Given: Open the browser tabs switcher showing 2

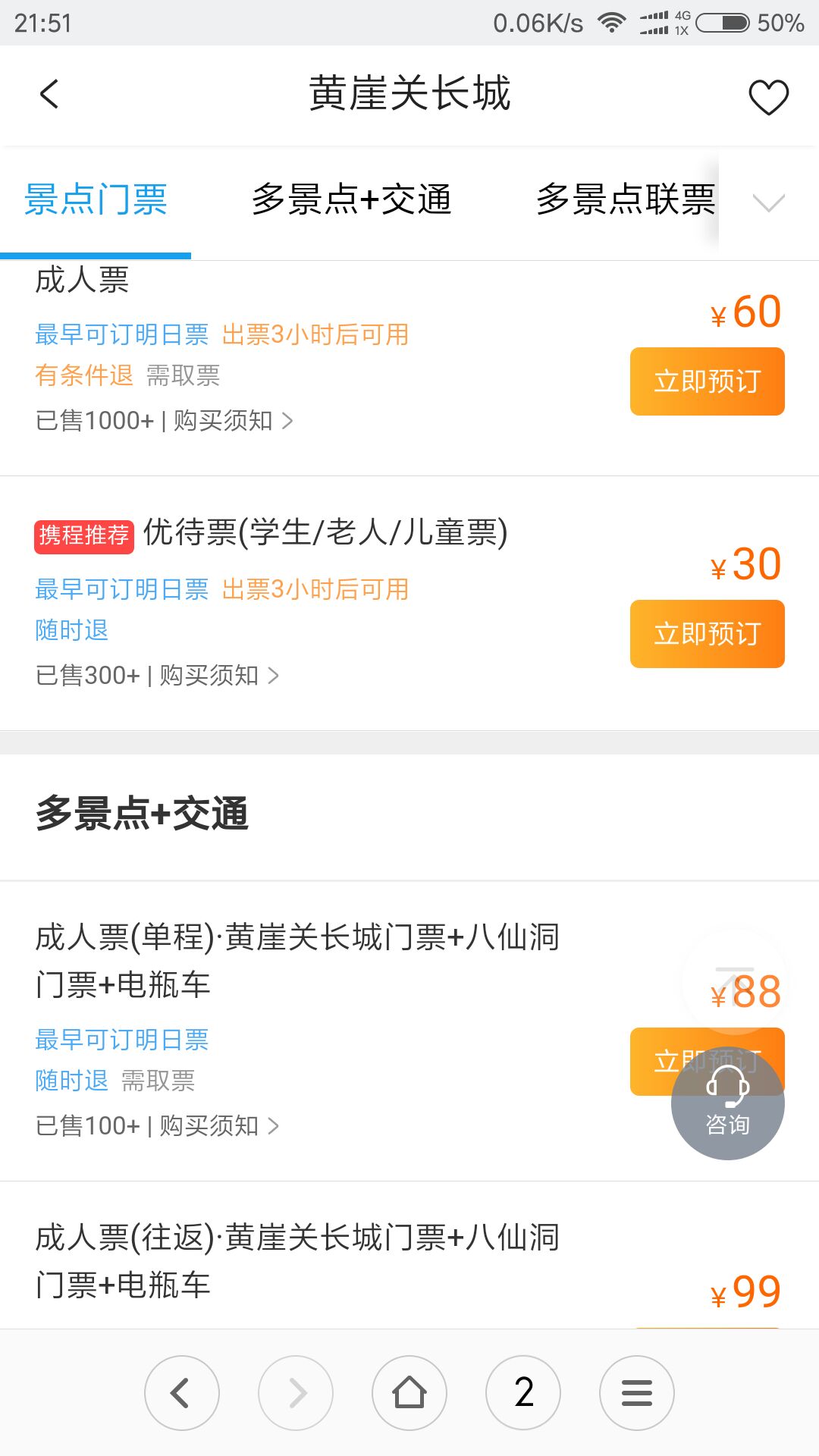Looking at the screenshot, I should pyautogui.click(x=523, y=1393).
